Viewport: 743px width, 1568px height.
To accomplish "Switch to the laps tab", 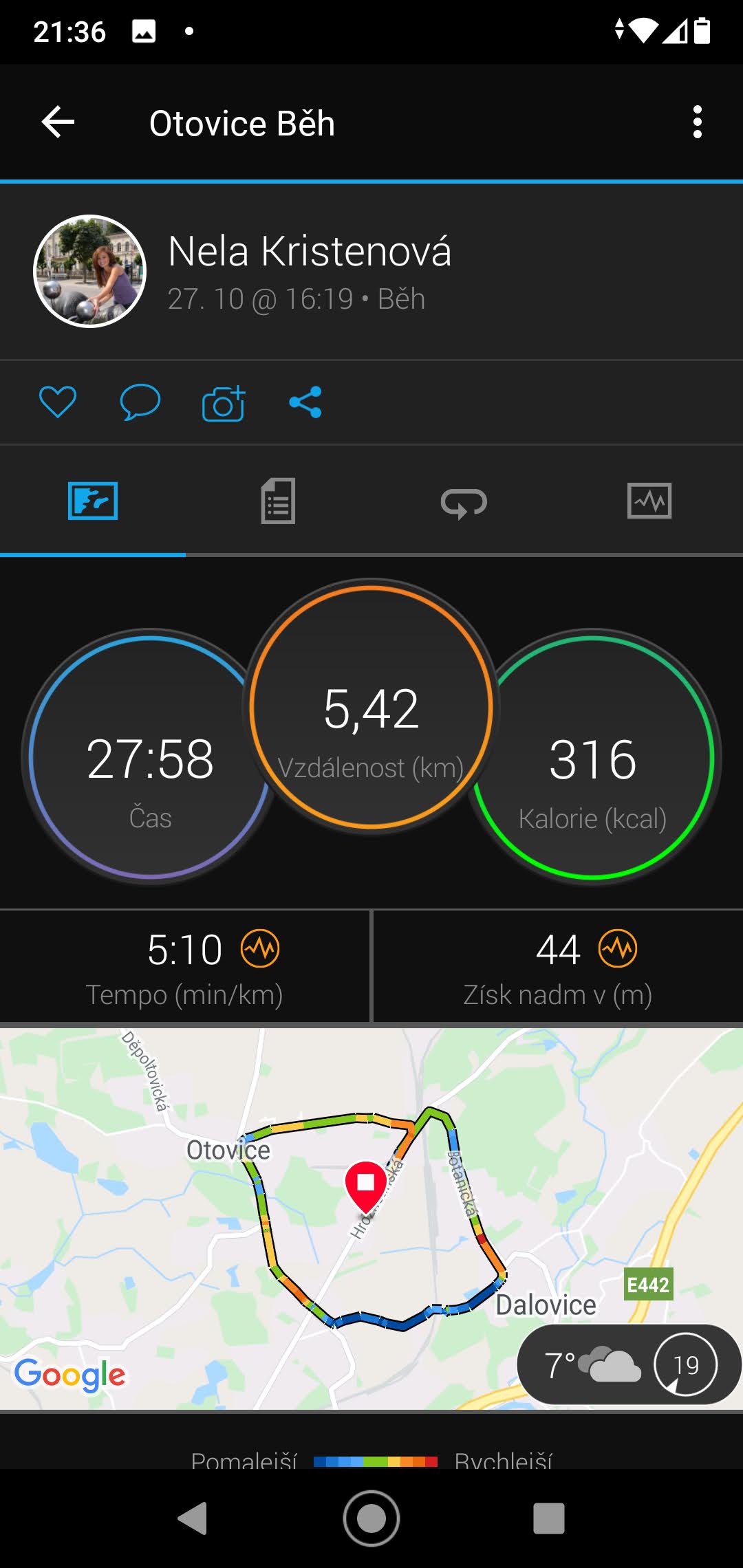I will tap(464, 503).
